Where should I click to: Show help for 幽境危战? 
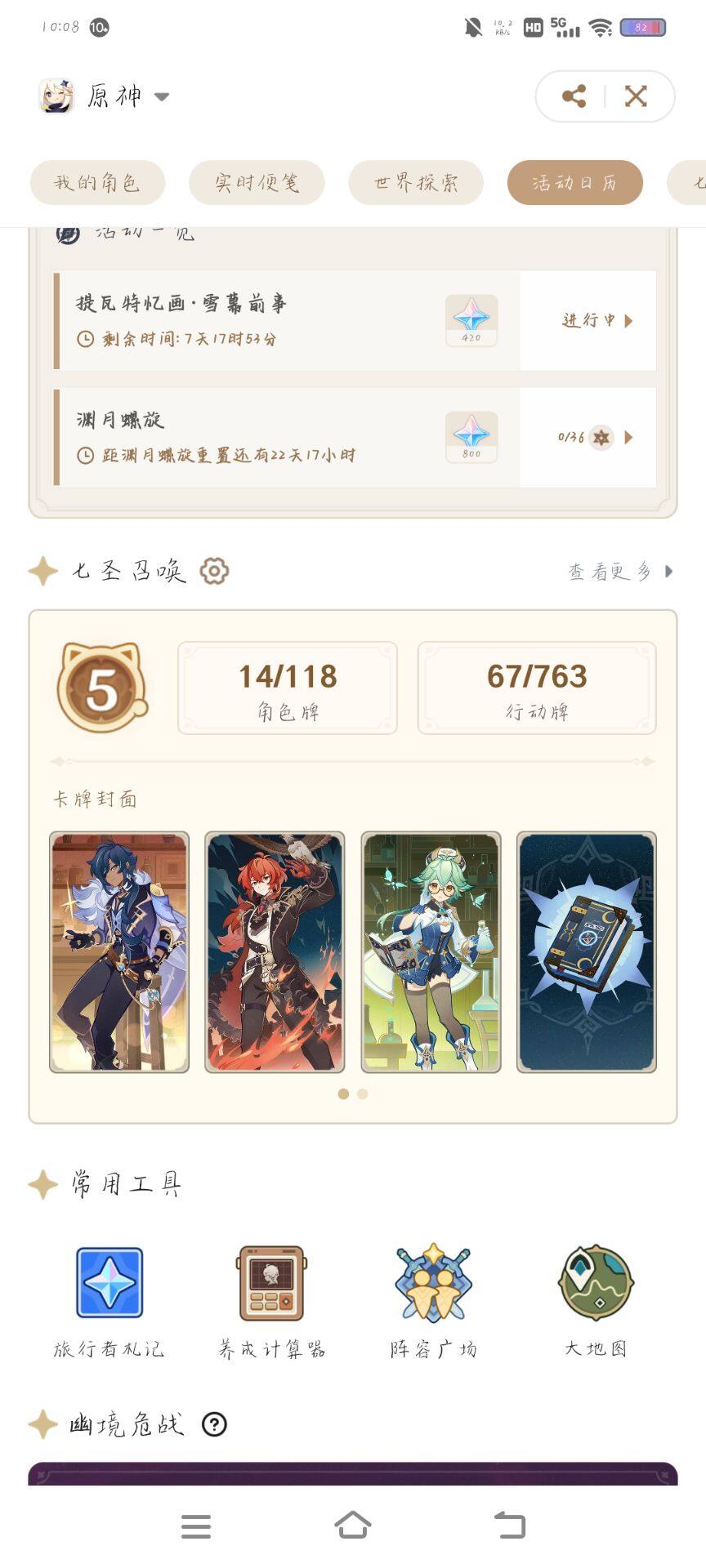pyautogui.click(x=214, y=1424)
